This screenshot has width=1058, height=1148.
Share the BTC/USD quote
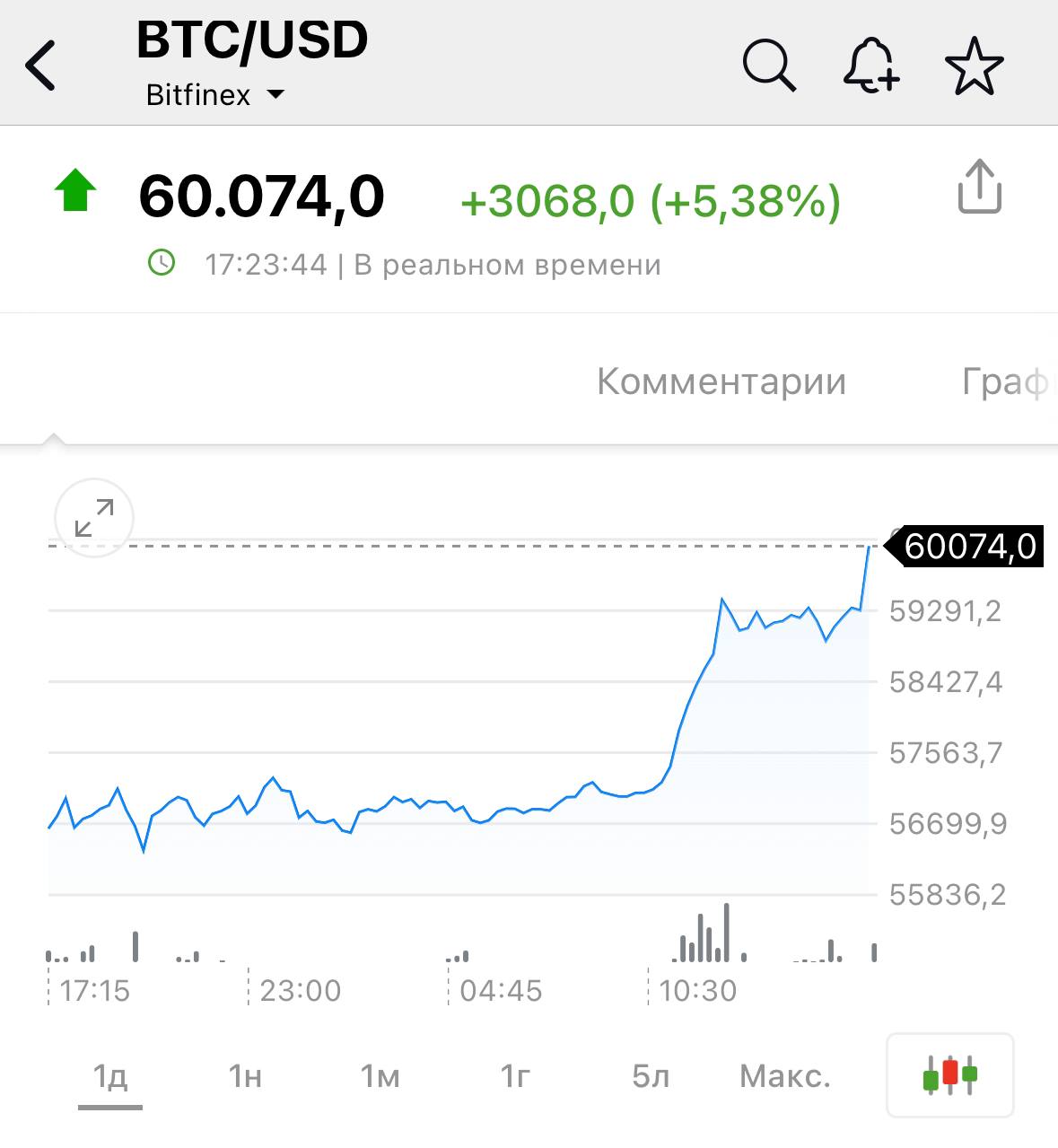click(x=979, y=187)
